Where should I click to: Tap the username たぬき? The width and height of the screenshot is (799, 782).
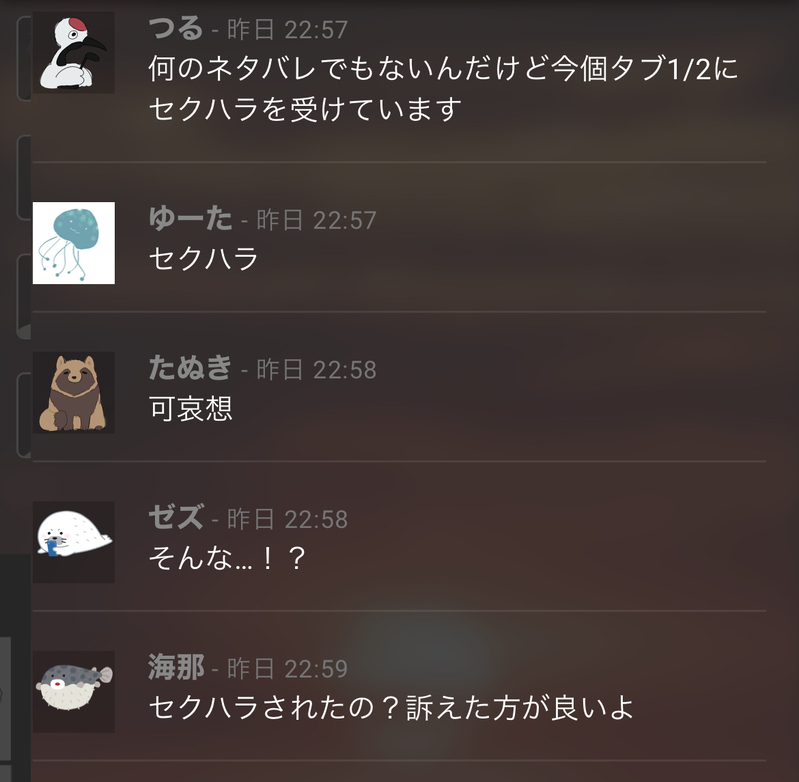click(190, 368)
